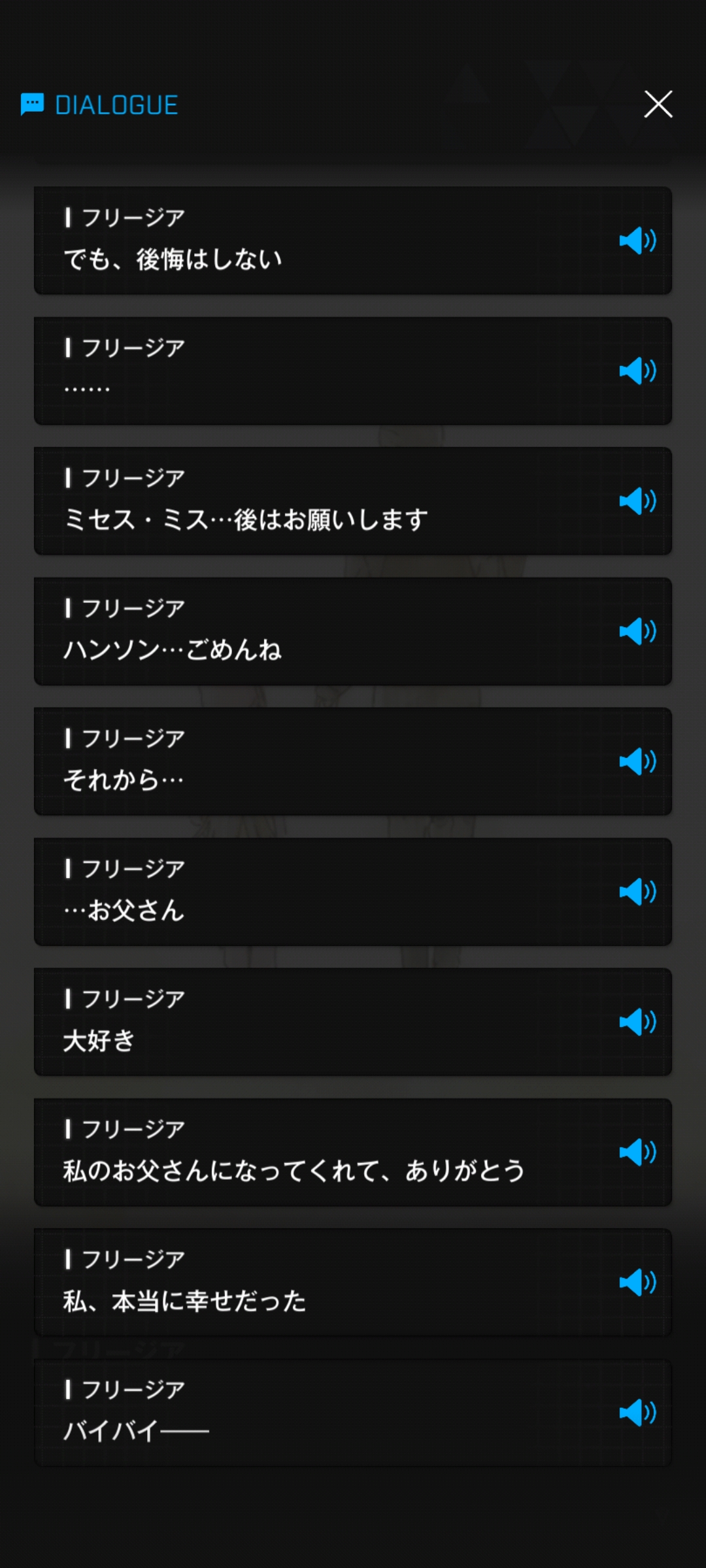This screenshot has height=1568, width=706.
Task: Play voice for「大好き」
Action: pyautogui.click(x=637, y=1022)
